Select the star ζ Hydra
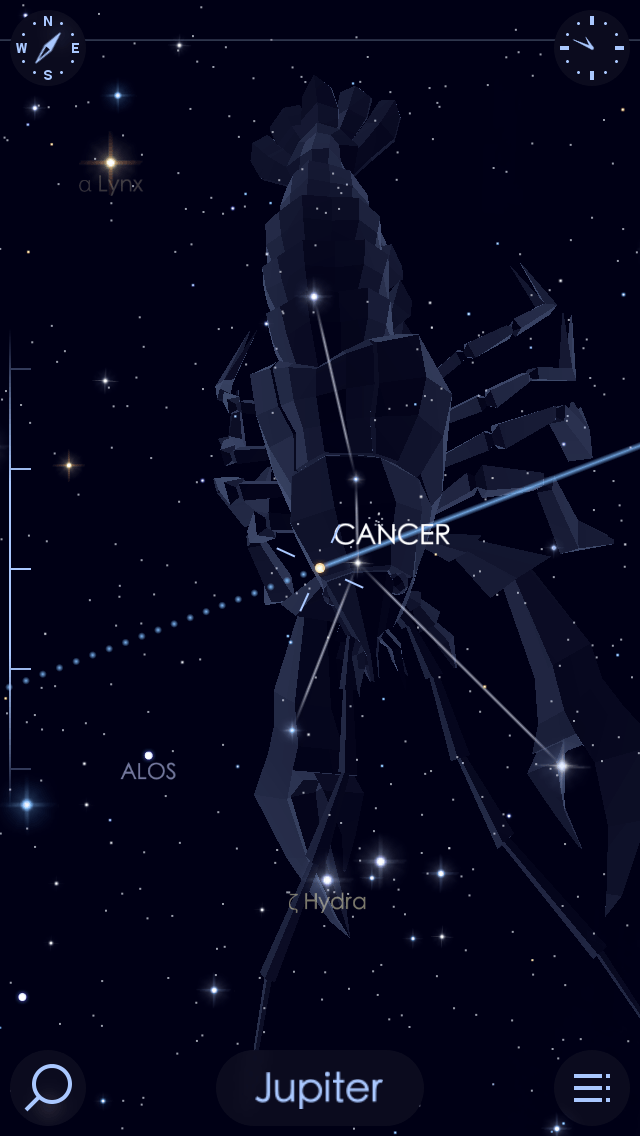This screenshot has height=1136, width=640. click(327, 880)
